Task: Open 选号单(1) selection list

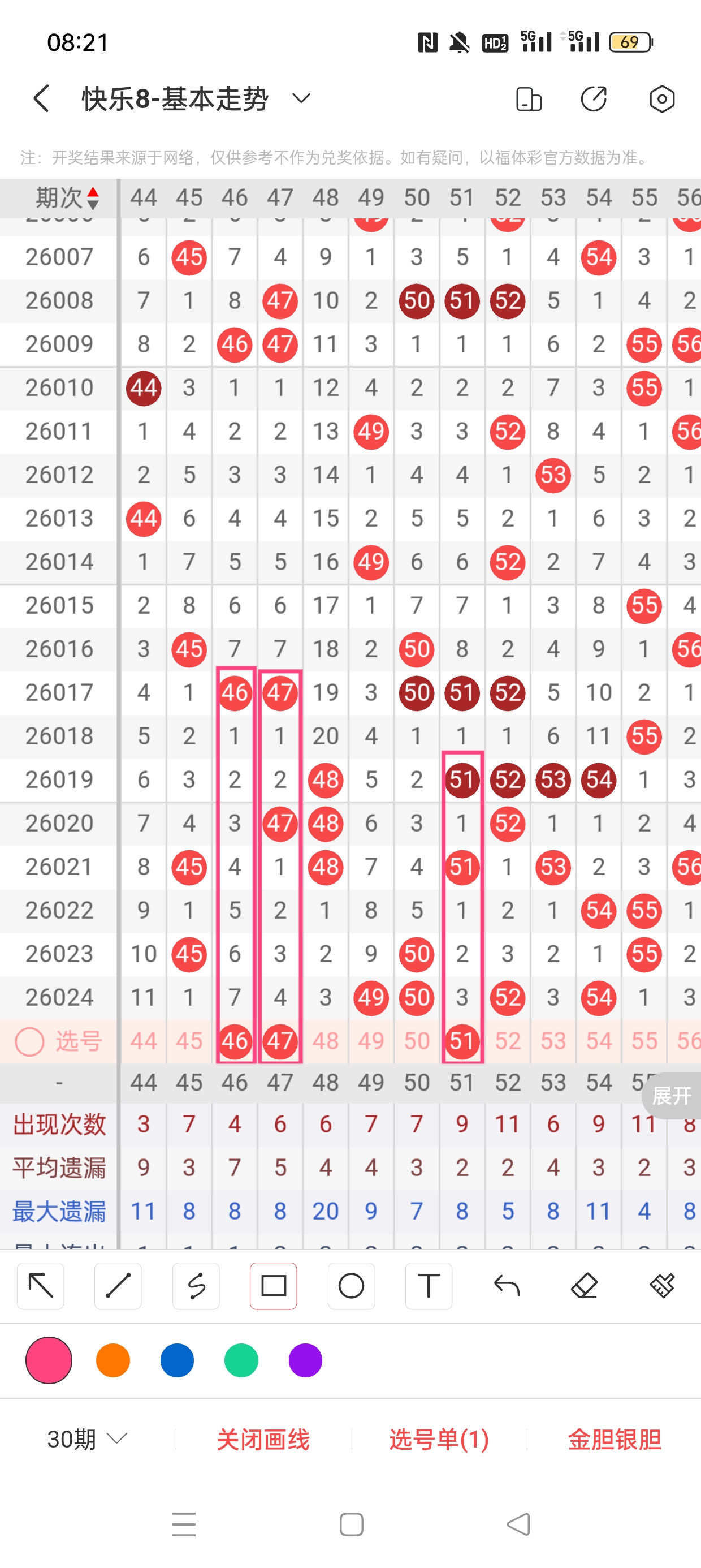Action: pyautogui.click(x=439, y=1439)
